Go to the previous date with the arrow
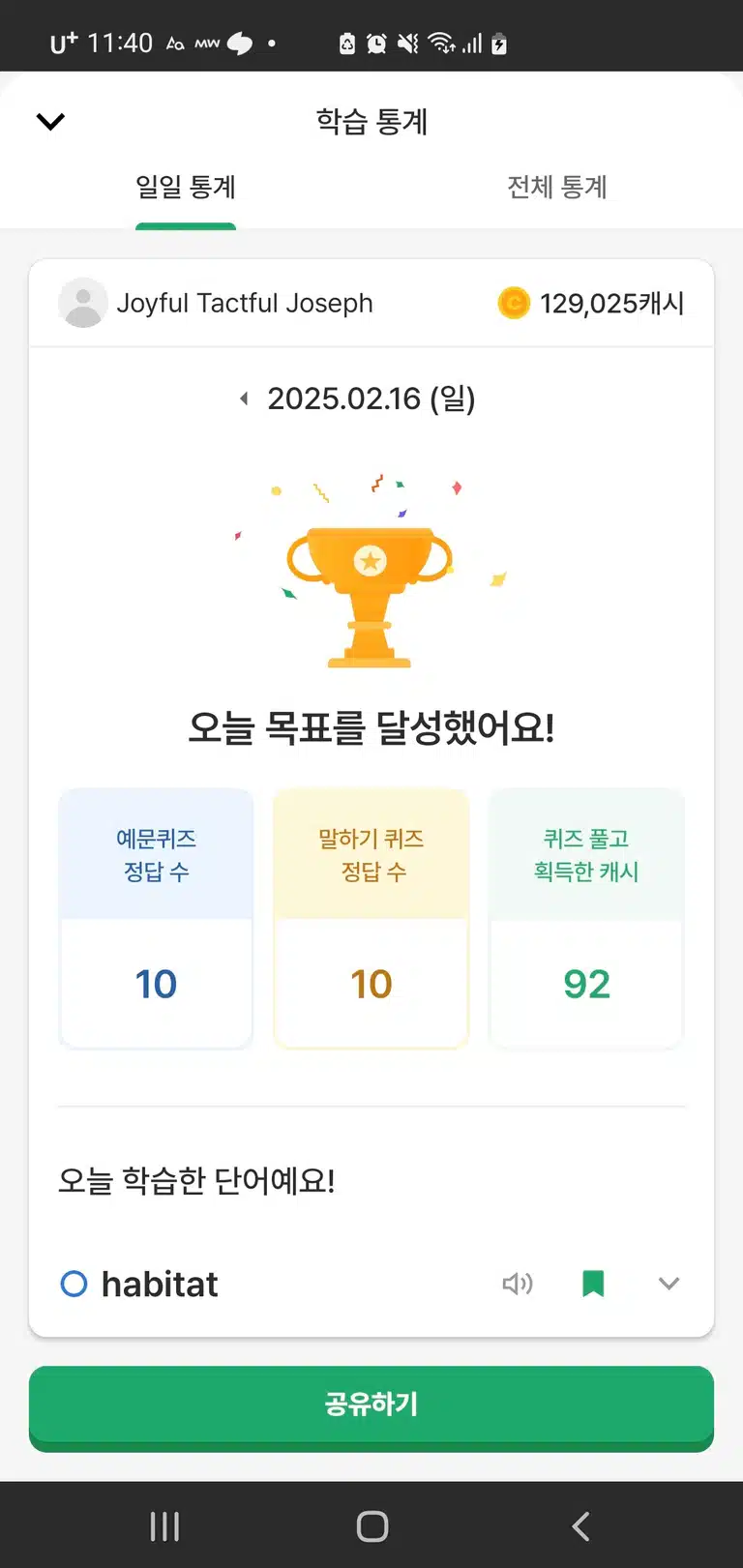The height and width of the screenshot is (1568, 743). tap(245, 399)
